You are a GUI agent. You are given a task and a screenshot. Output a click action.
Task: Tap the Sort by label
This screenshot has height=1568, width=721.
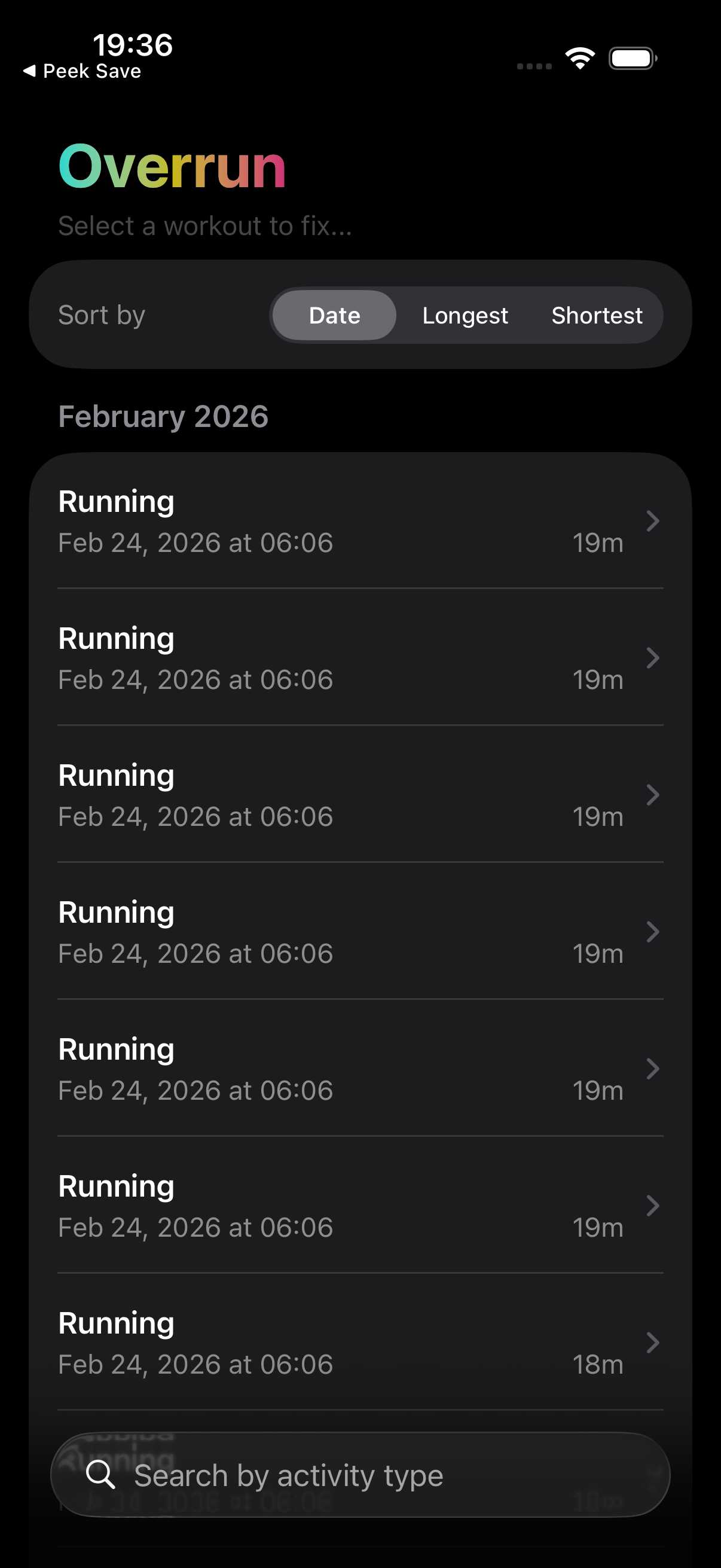[101, 315]
